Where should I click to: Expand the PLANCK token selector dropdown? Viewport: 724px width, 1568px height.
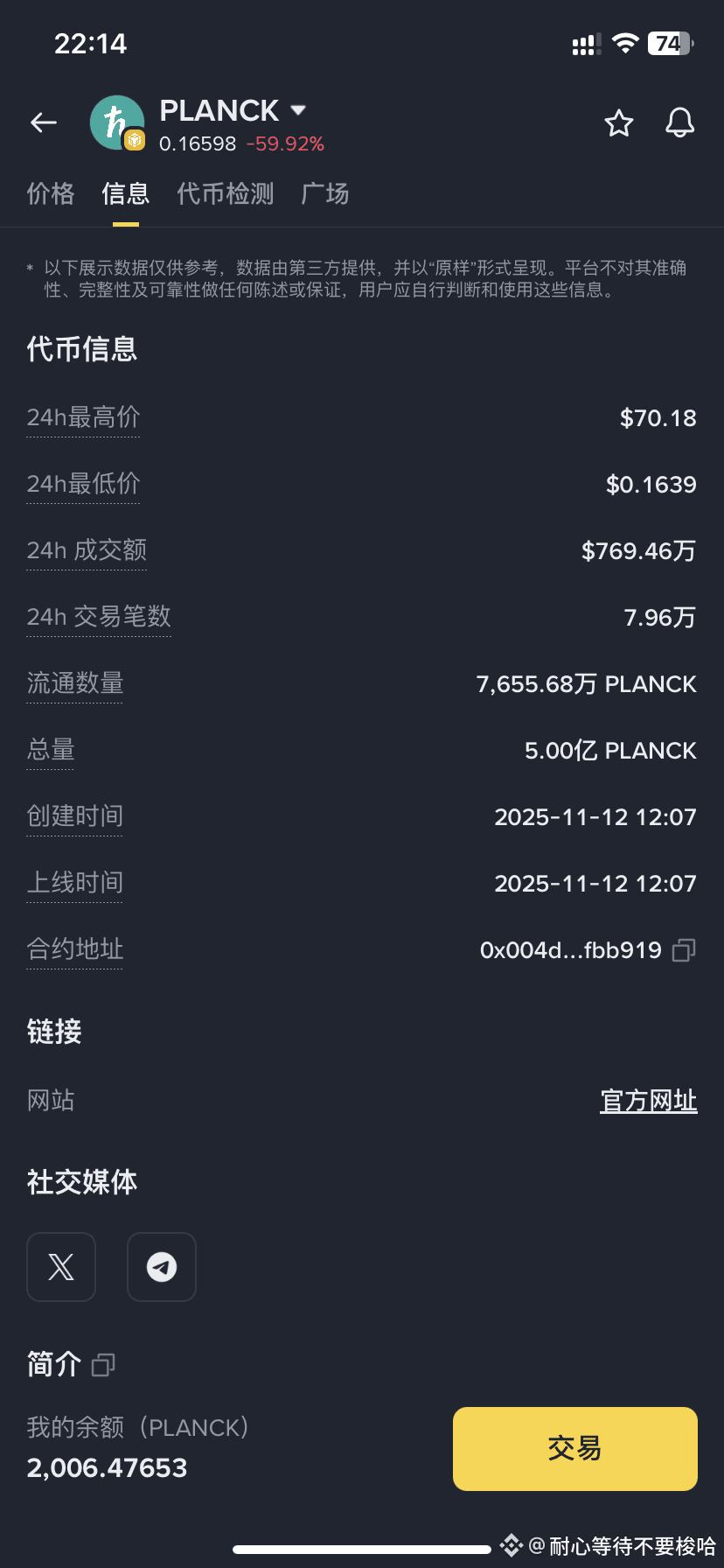[x=297, y=110]
